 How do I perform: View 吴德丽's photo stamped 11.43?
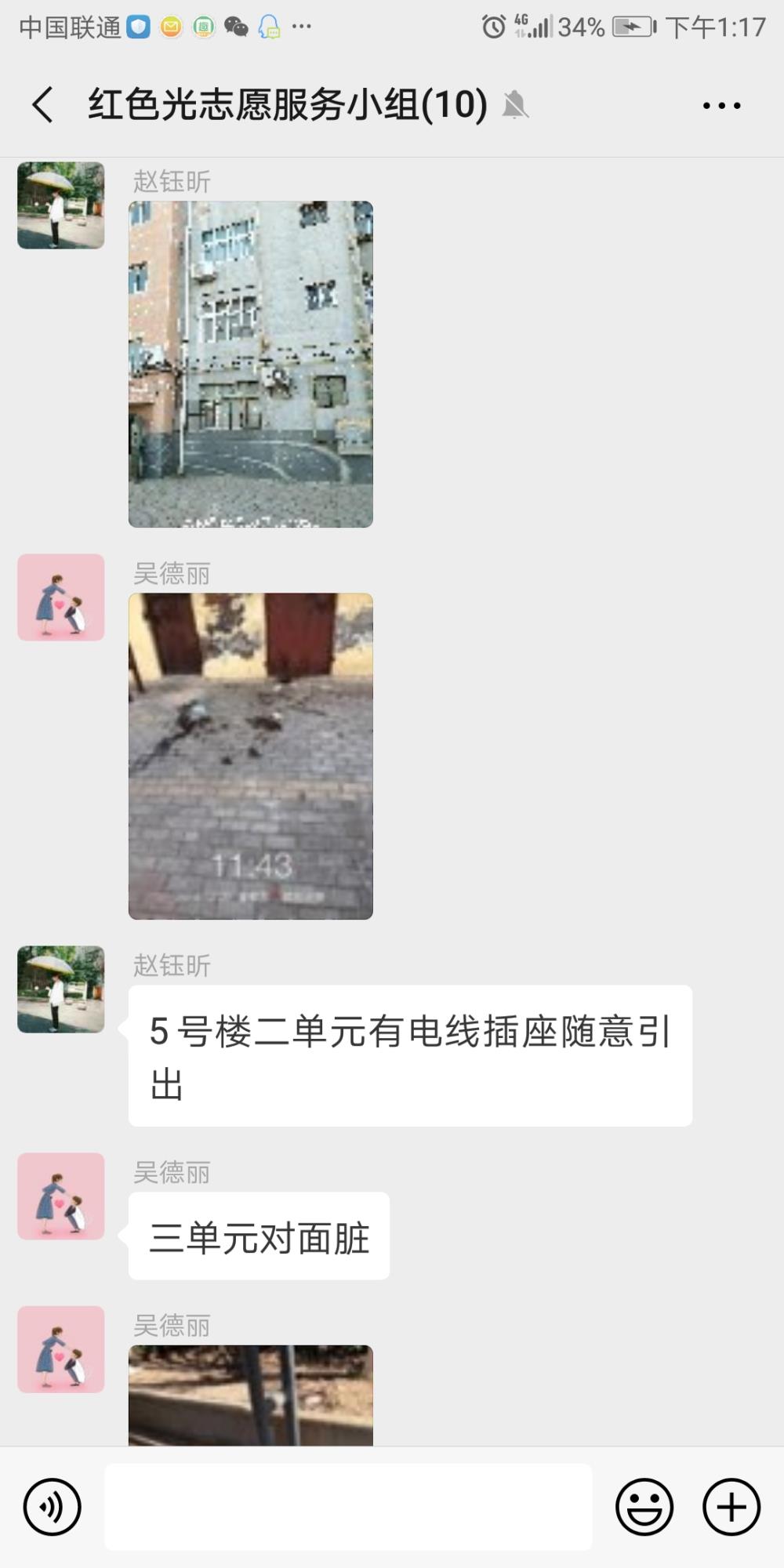coord(251,756)
